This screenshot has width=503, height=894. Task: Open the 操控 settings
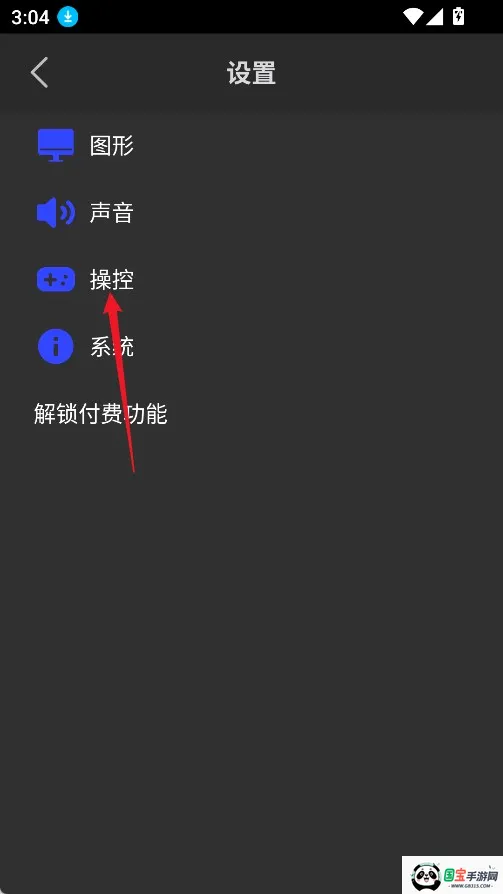252,279
